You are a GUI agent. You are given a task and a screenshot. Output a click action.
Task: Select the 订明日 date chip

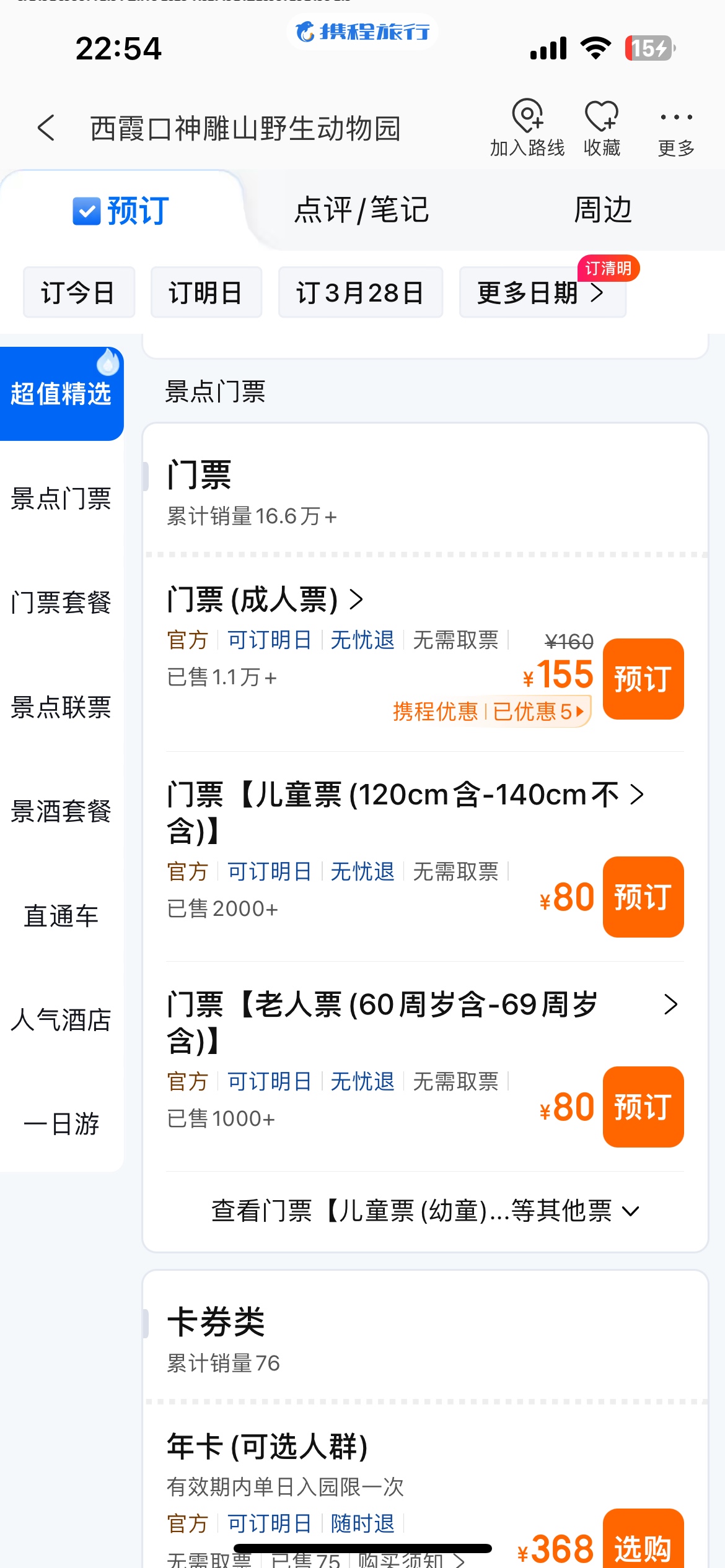[206, 292]
